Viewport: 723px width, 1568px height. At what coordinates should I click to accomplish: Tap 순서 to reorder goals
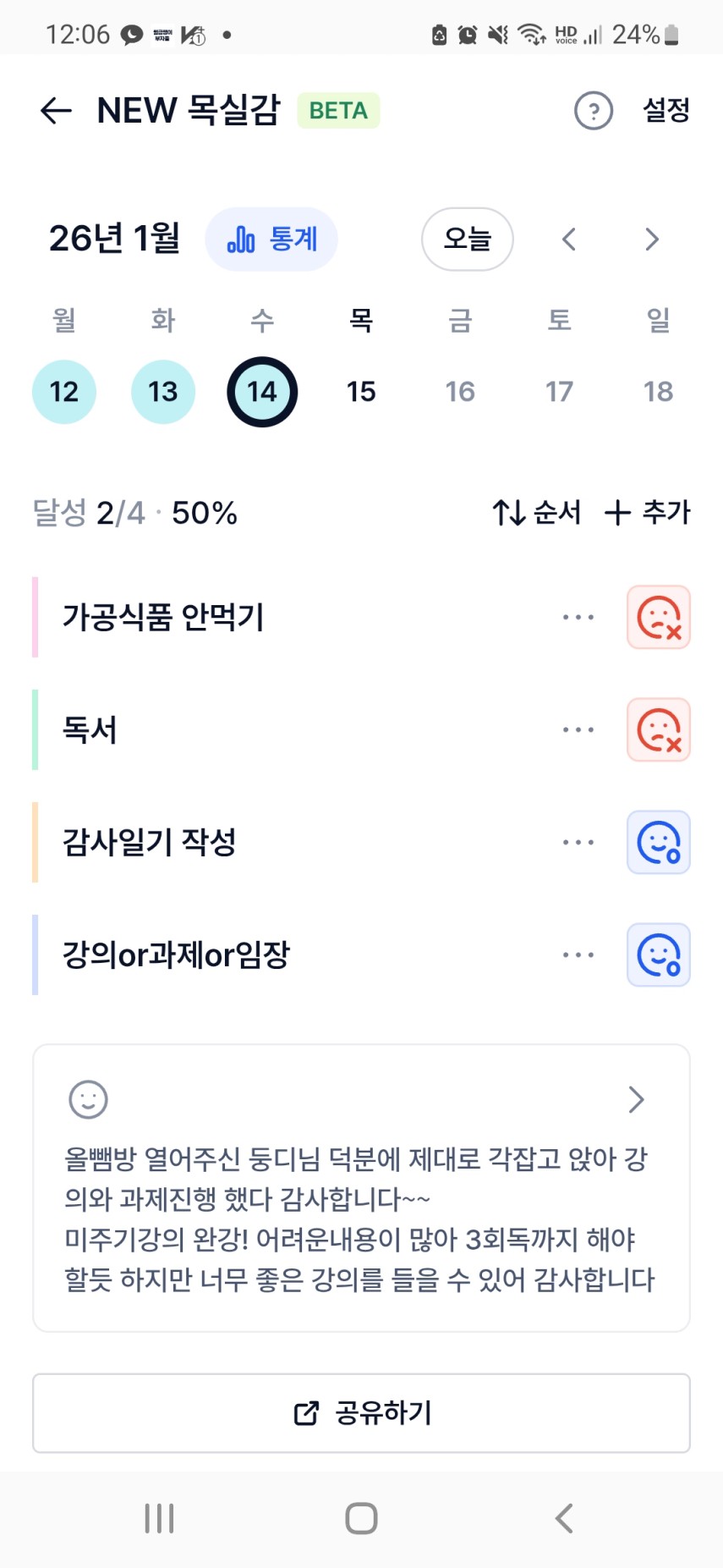click(537, 512)
